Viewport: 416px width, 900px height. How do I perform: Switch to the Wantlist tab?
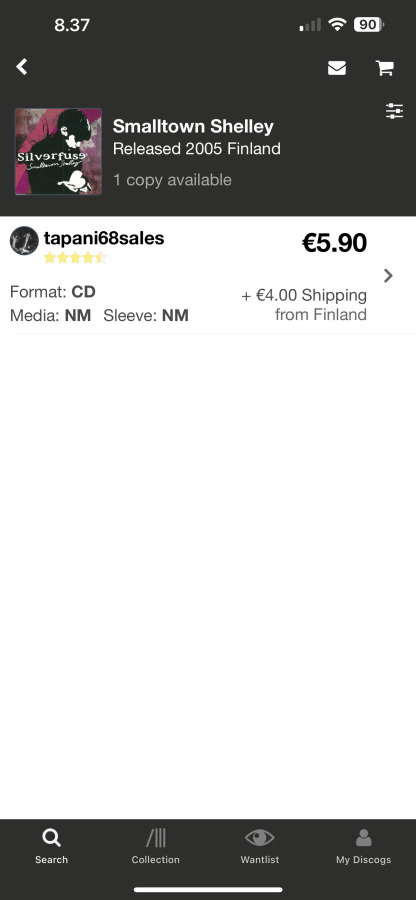tap(260, 847)
